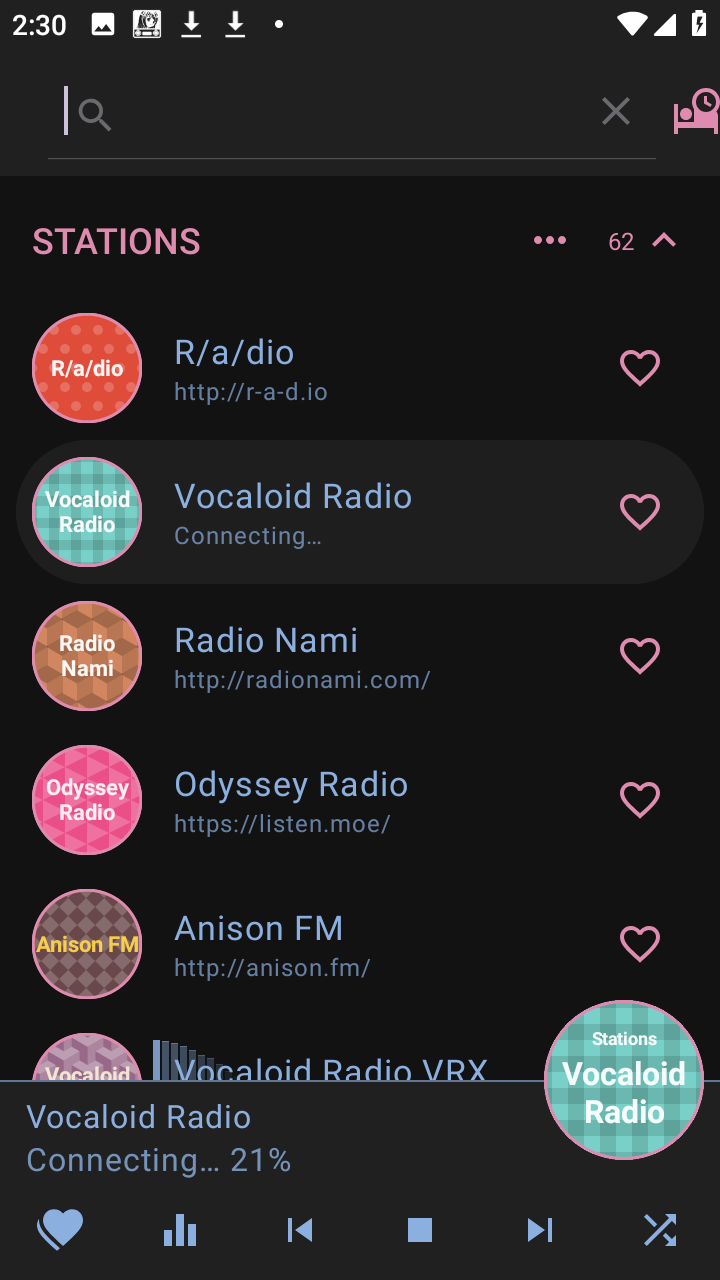This screenshot has width=720, height=1280.
Task: Like the Odyssey Radio station
Action: [x=640, y=800]
